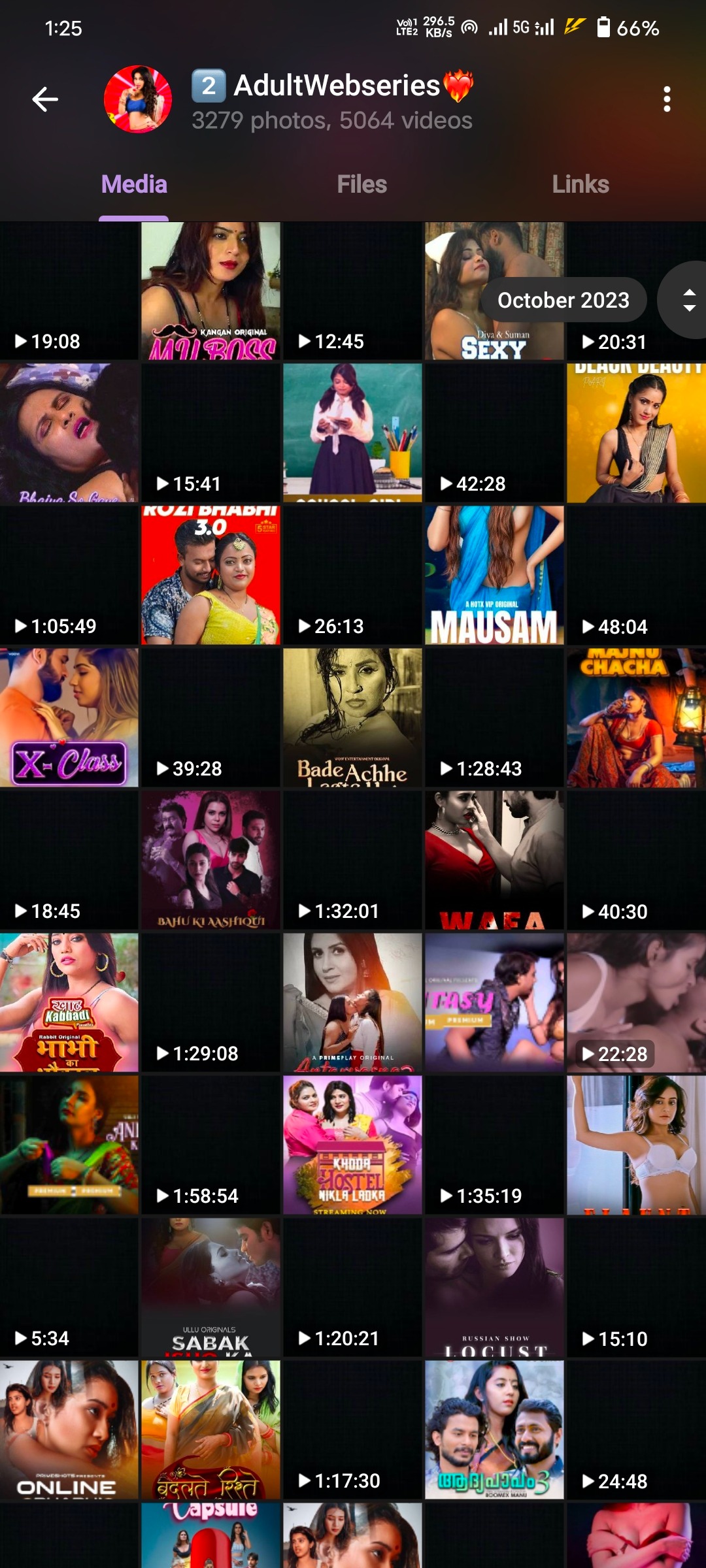
Task: Tap the fast scroll handle
Action: pyautogui.click(x=688, y=300)
